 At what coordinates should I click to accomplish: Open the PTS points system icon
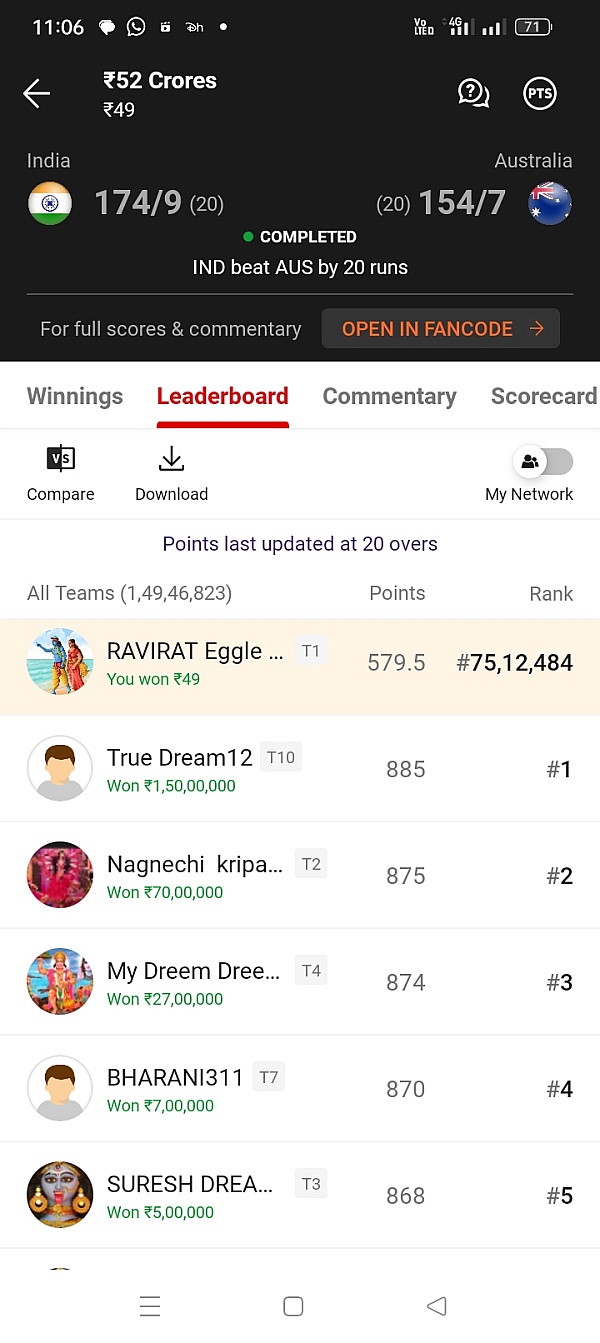click(540, 93)
